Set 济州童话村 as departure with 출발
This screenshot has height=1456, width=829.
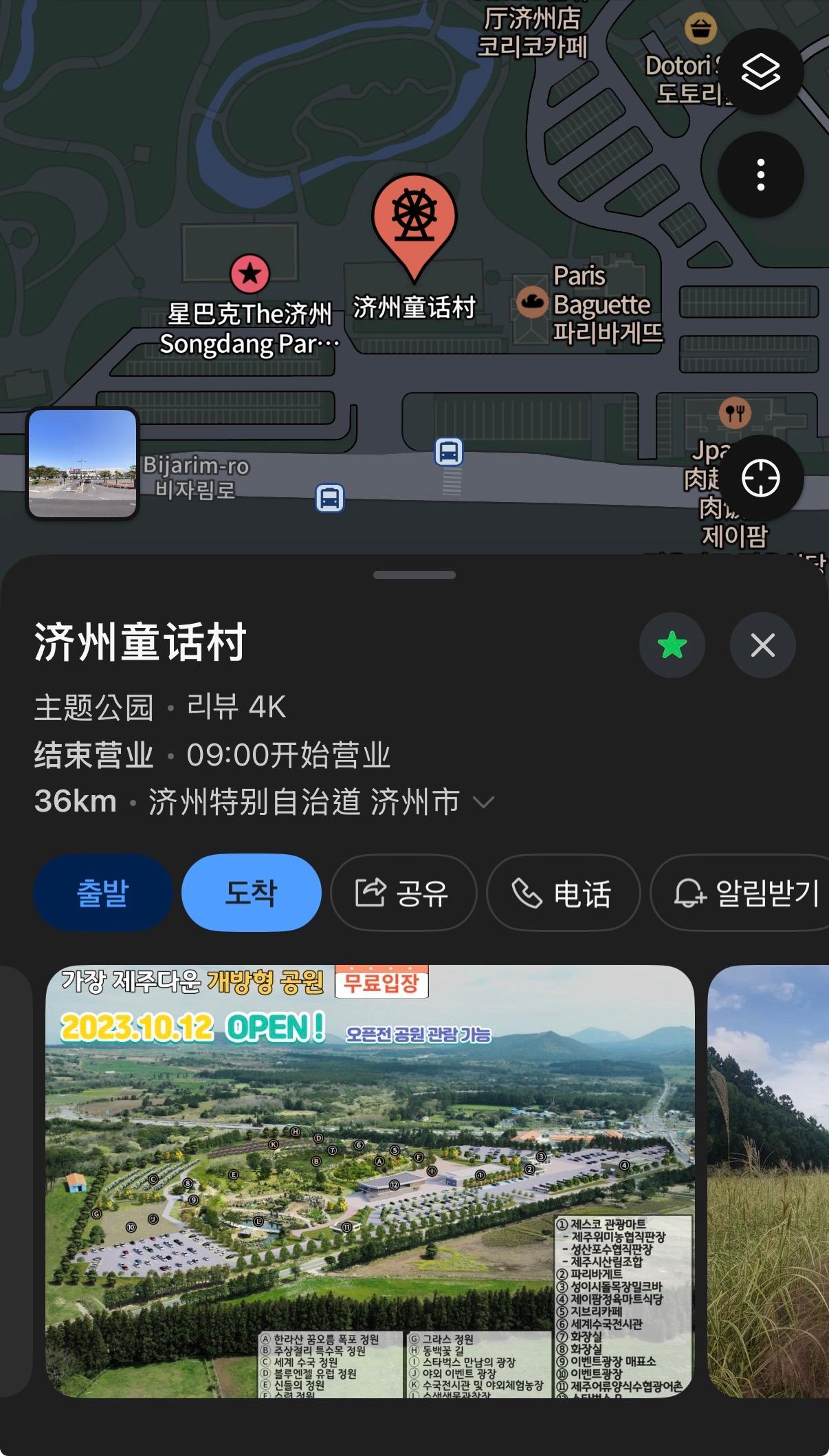[102, 893]
